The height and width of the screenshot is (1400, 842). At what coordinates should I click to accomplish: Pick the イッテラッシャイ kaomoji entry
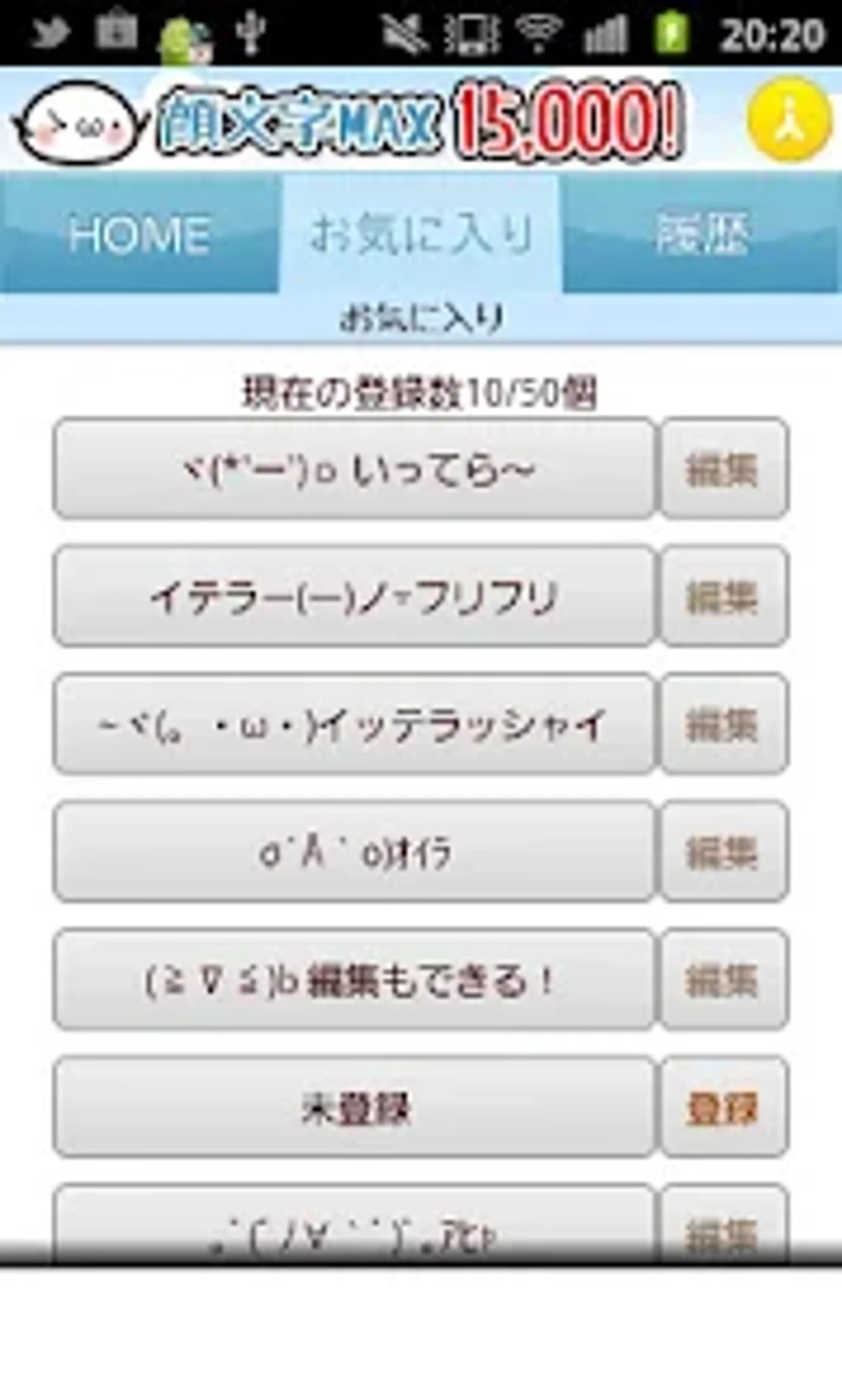point(354,724)
